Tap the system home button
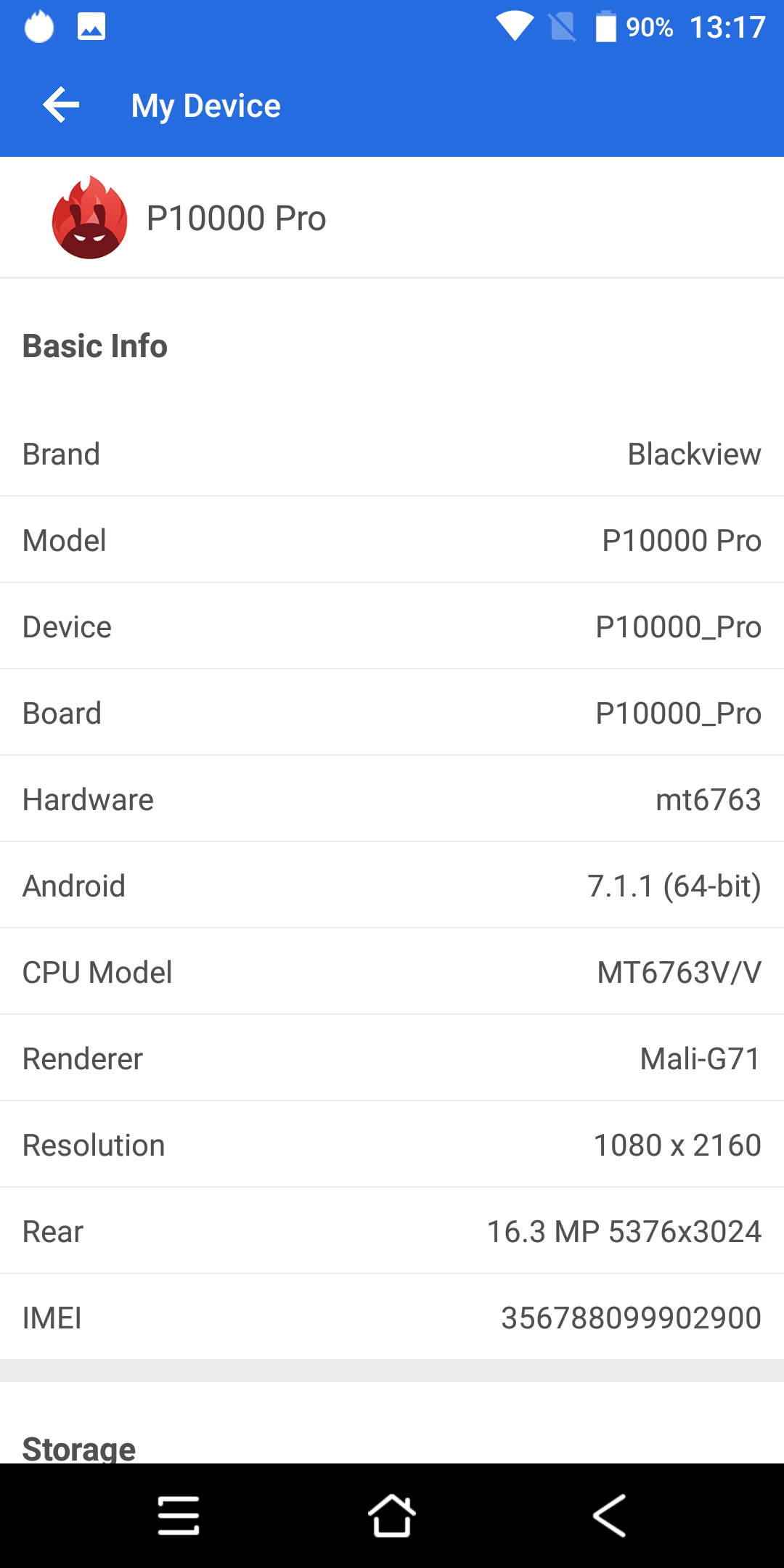The image size is (784, 1568). 392,1516
